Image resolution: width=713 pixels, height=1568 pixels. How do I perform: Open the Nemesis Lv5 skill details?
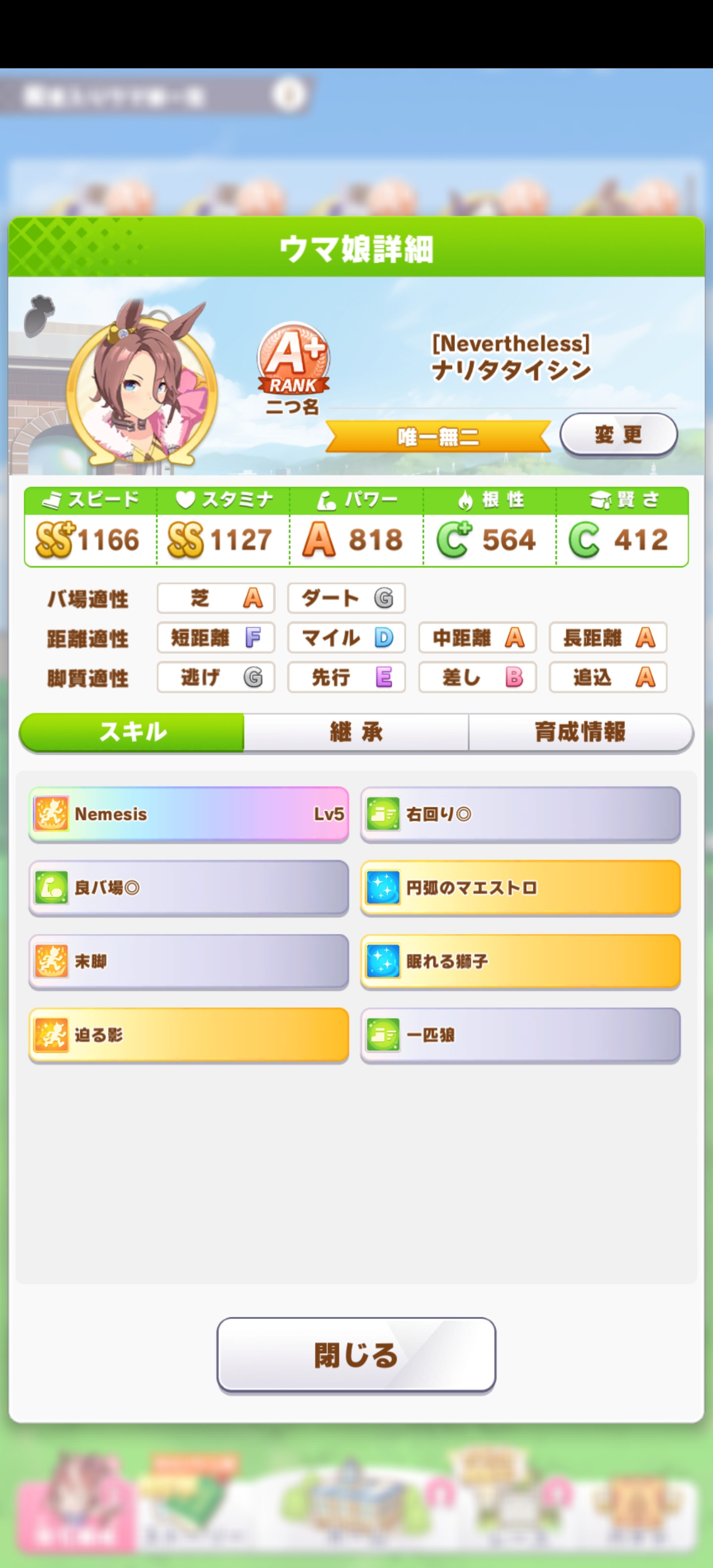pos(189,814)
